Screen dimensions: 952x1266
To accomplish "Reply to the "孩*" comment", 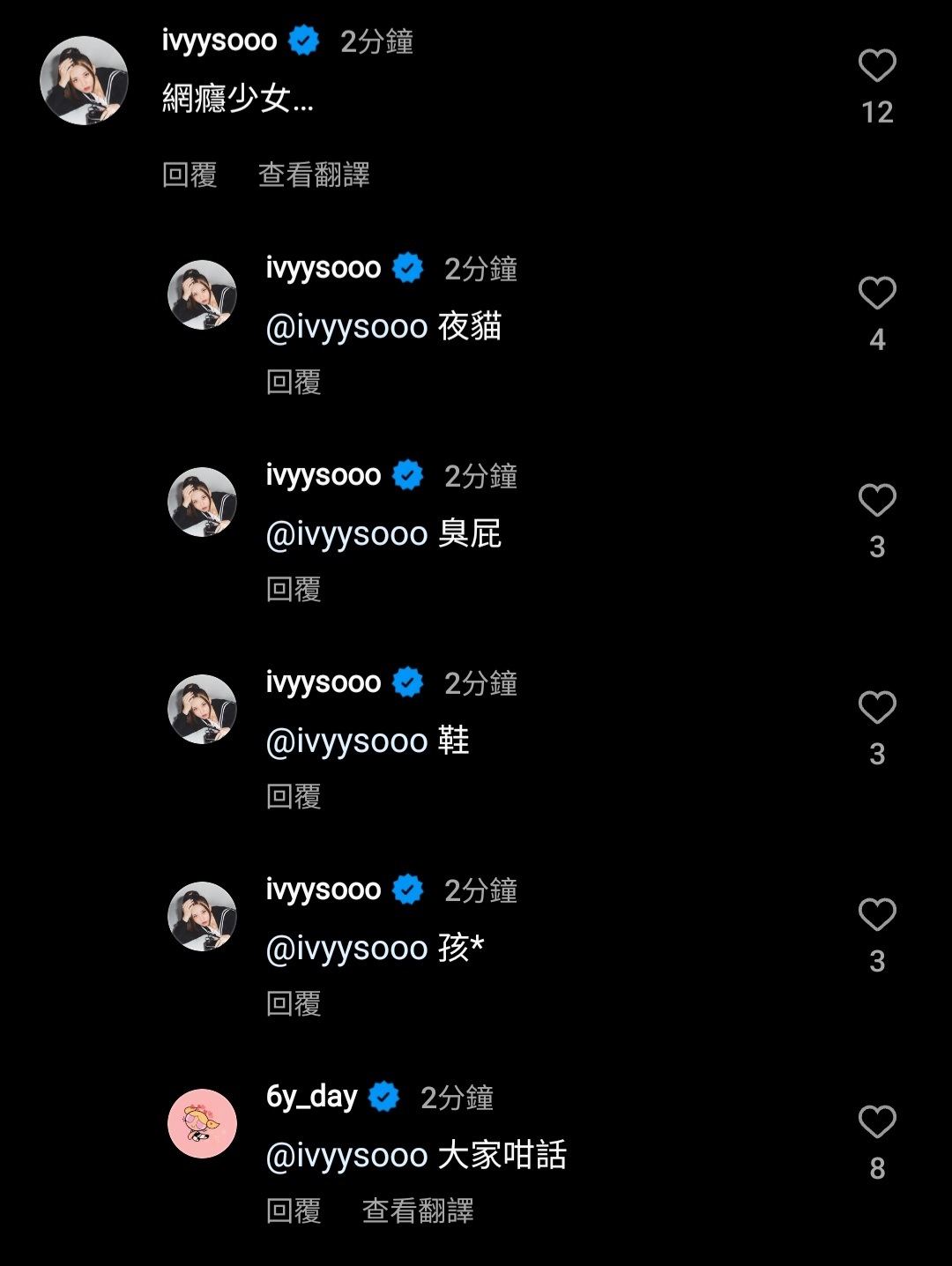I will coord(294,1003).
